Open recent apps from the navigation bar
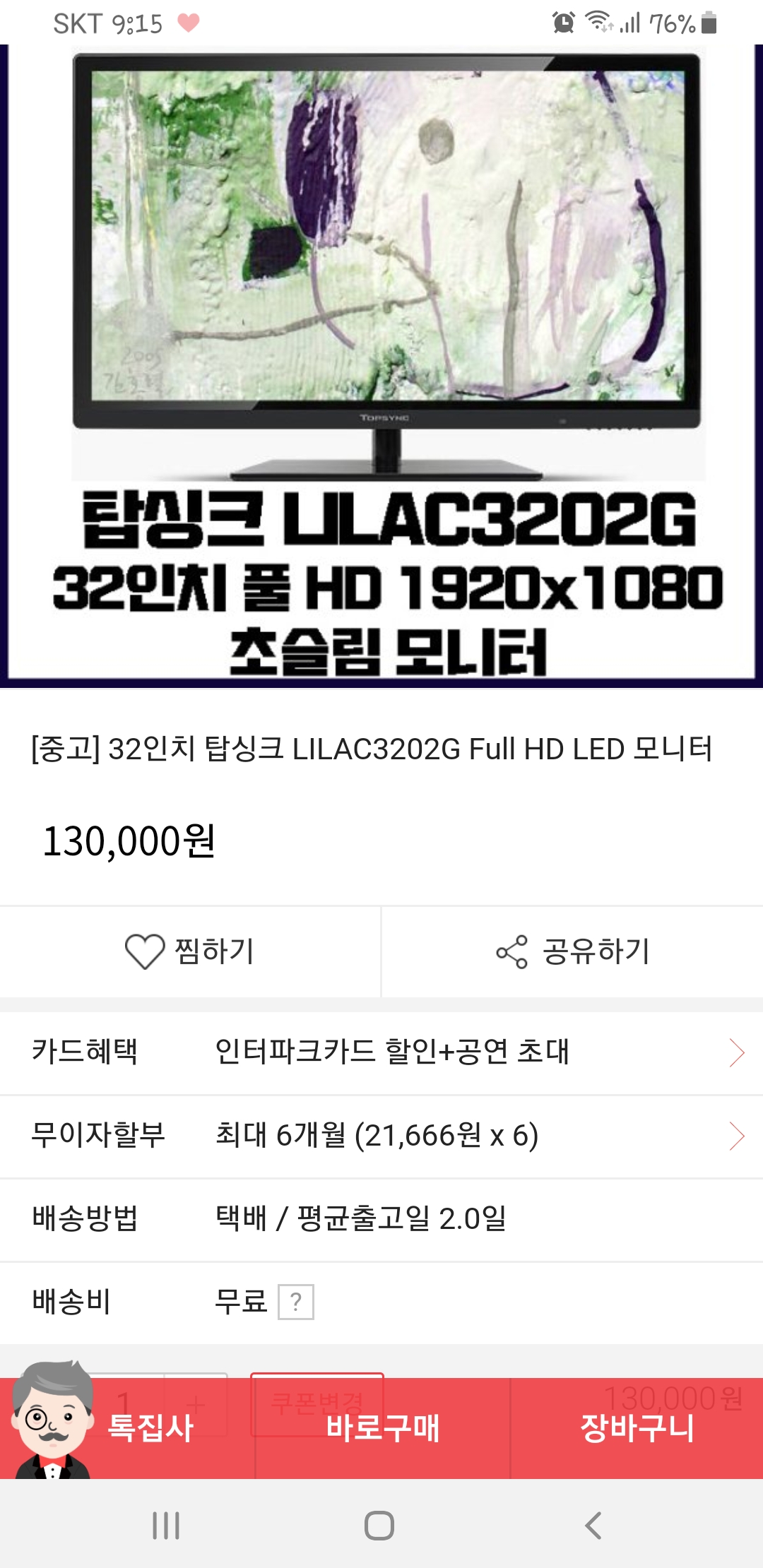763x1568 pixels. tap(167, 1526)
